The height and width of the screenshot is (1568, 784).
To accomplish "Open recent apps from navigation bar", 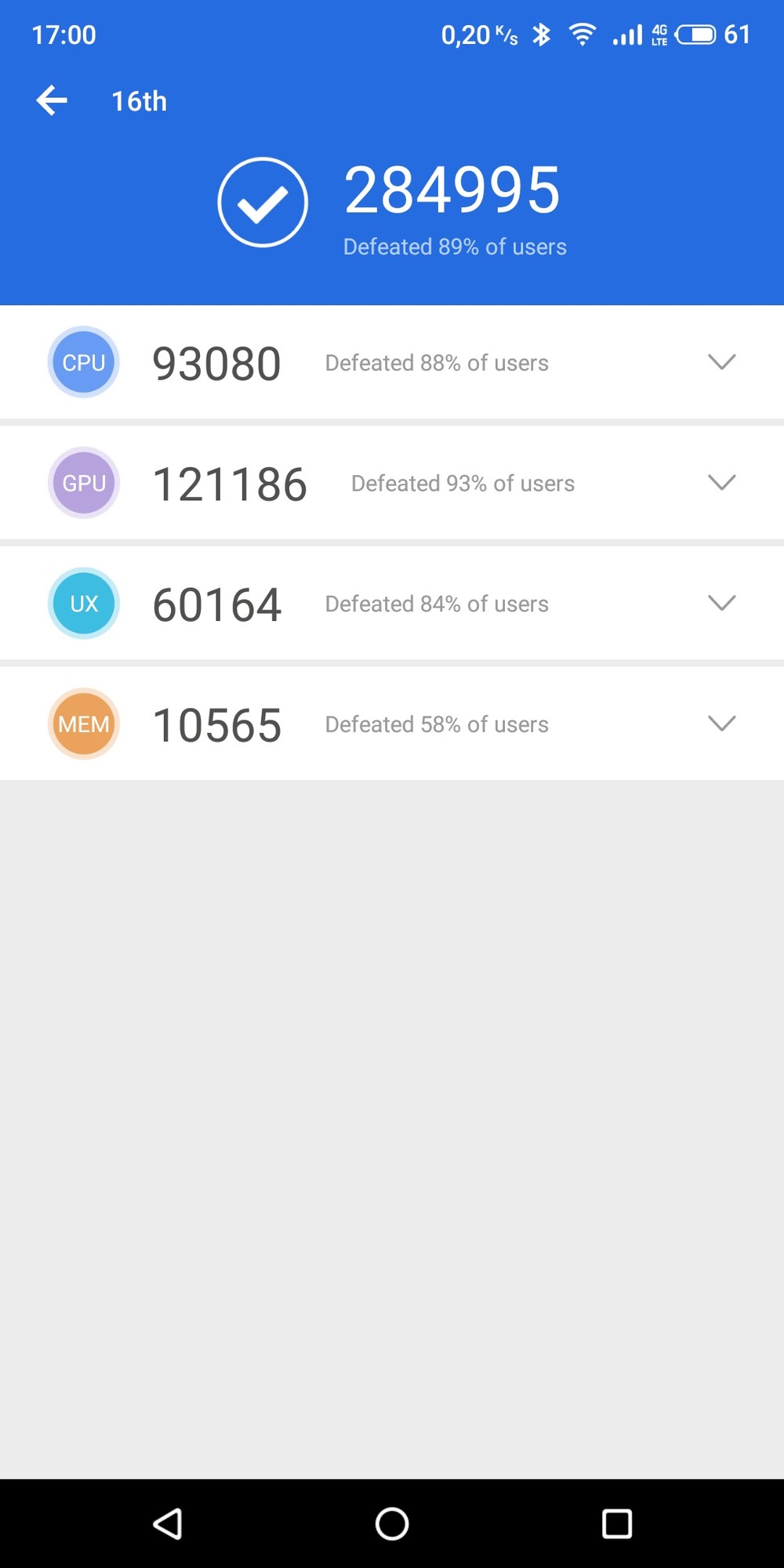I will (x=617, y=1524).
